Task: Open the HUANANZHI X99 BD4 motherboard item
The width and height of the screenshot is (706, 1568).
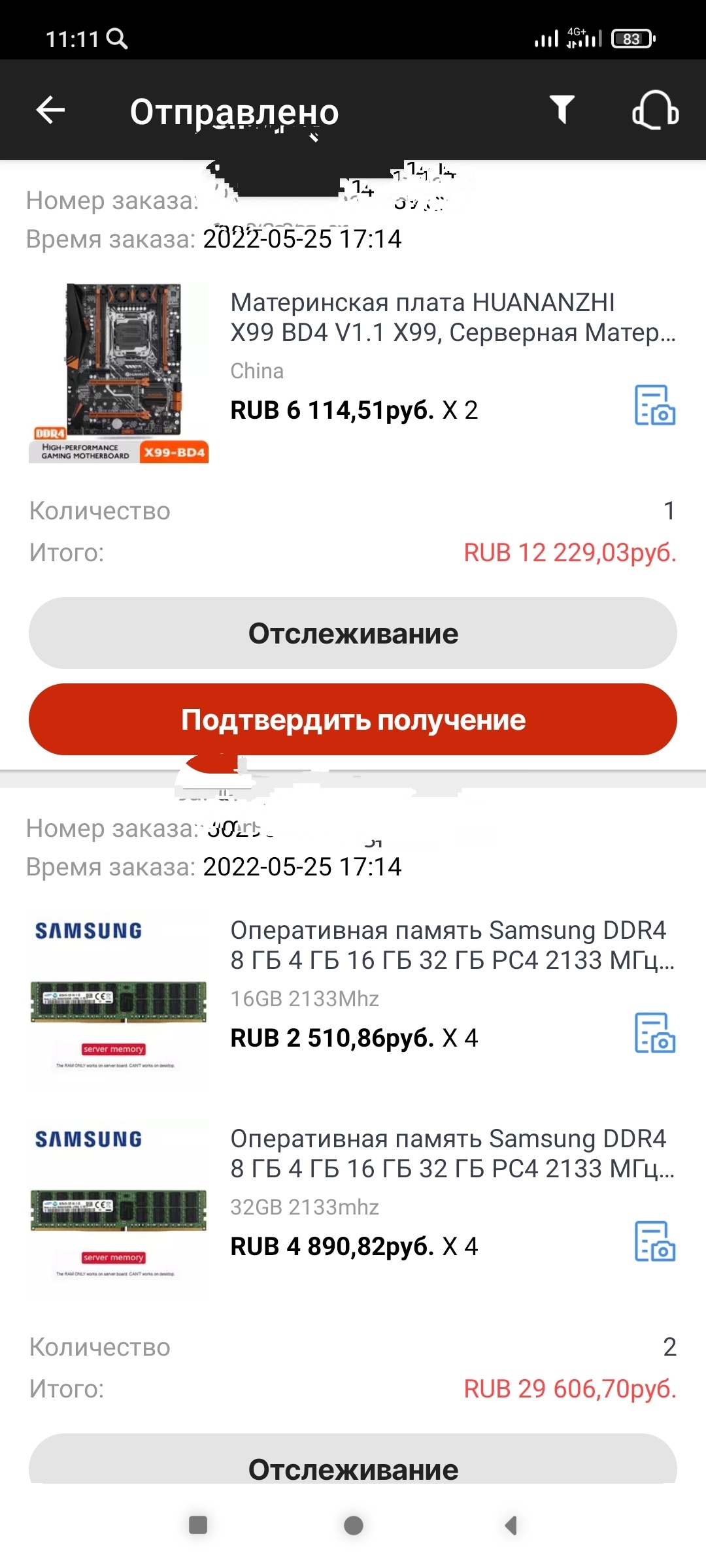Action: (x=353, y=372)
